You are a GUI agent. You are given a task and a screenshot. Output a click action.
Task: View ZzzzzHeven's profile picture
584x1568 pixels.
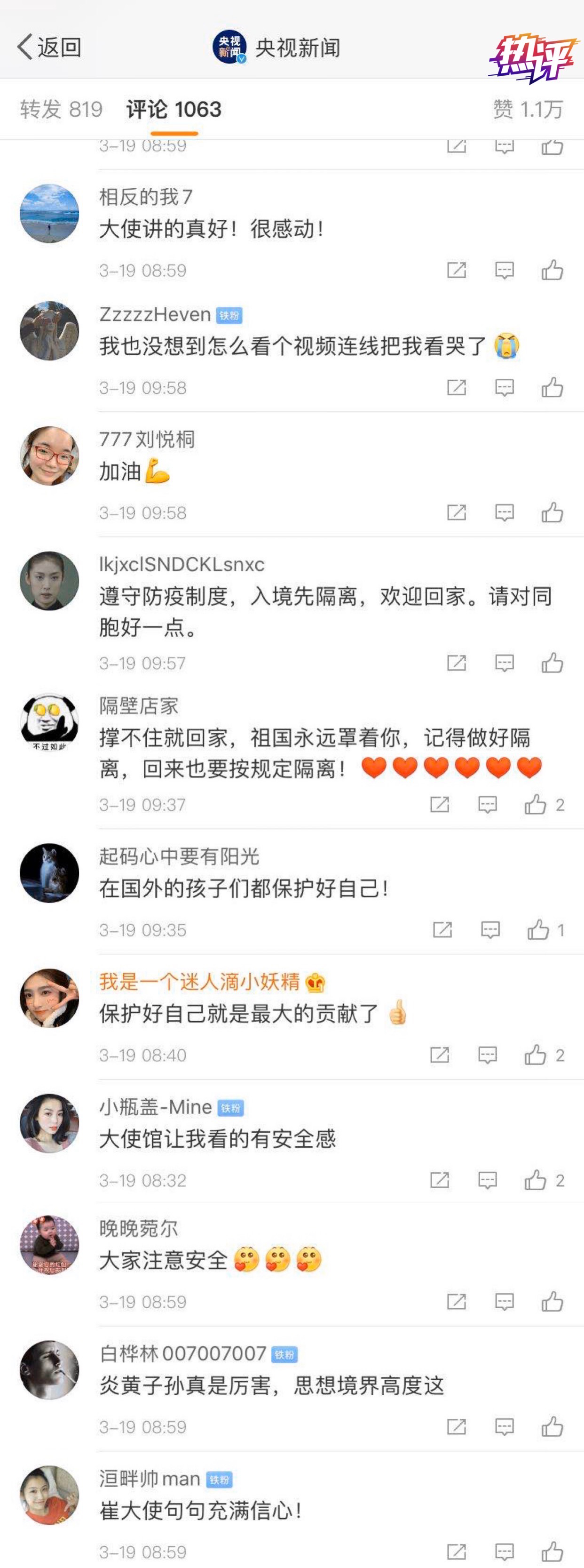tap(49, 330)
